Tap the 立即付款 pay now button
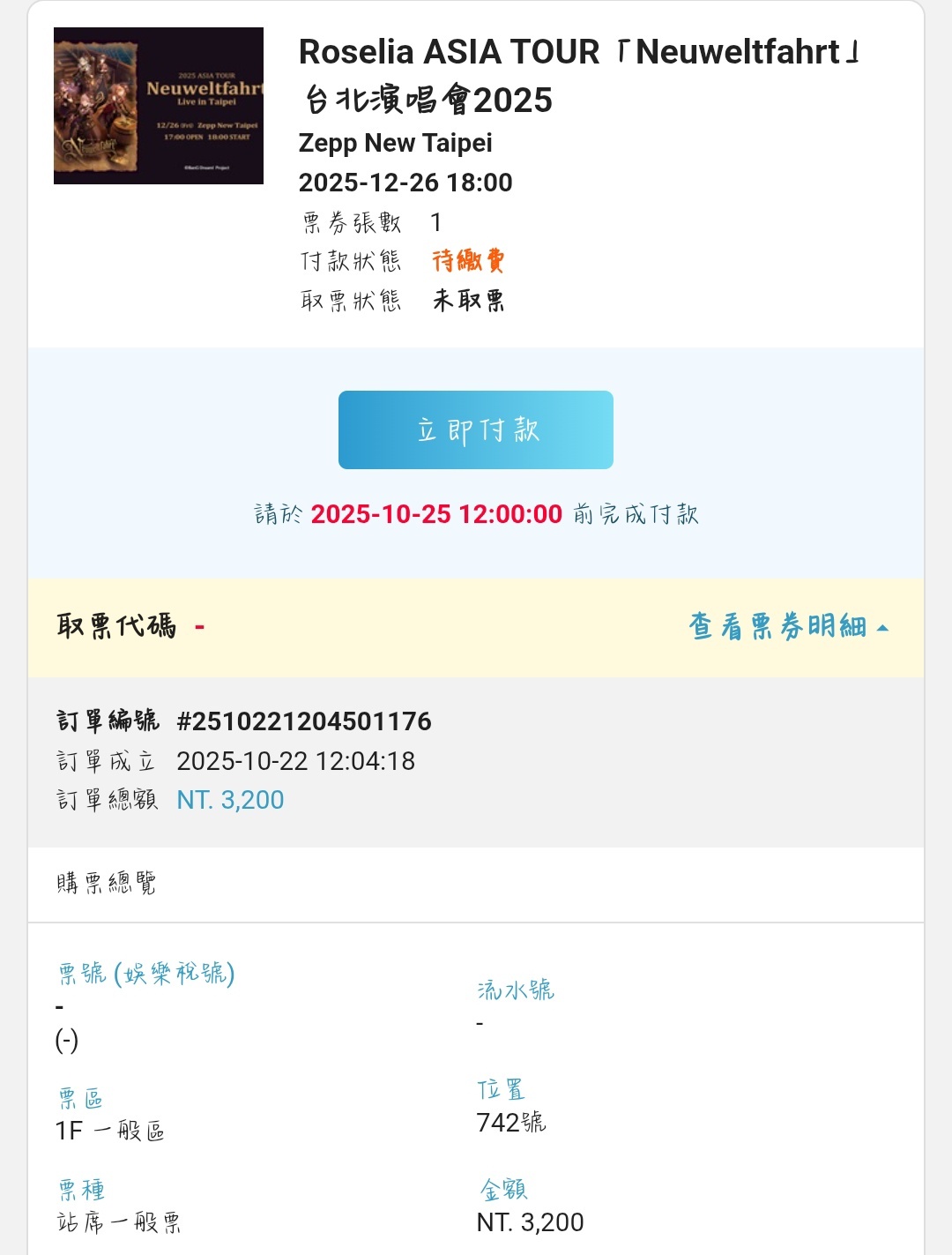 tap(475, 430)
